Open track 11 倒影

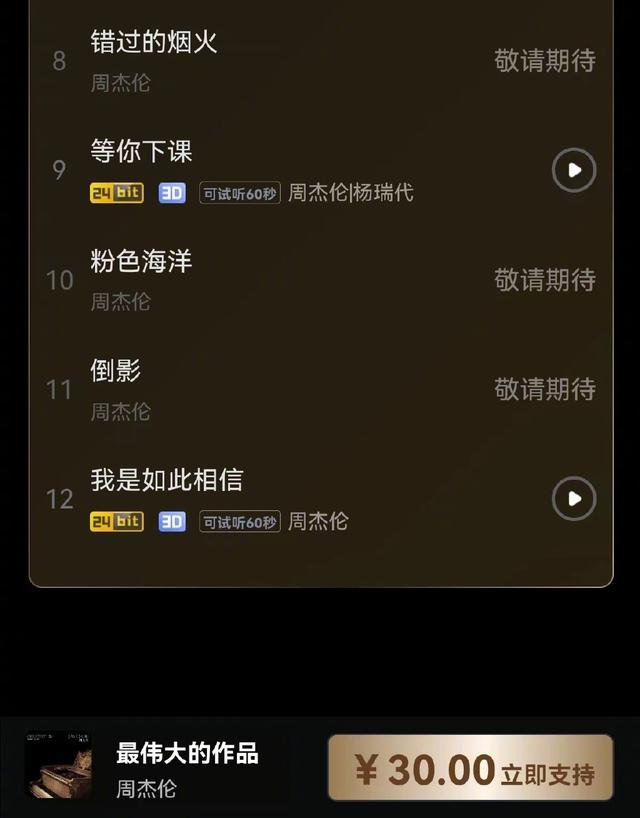tap(116, 372)
